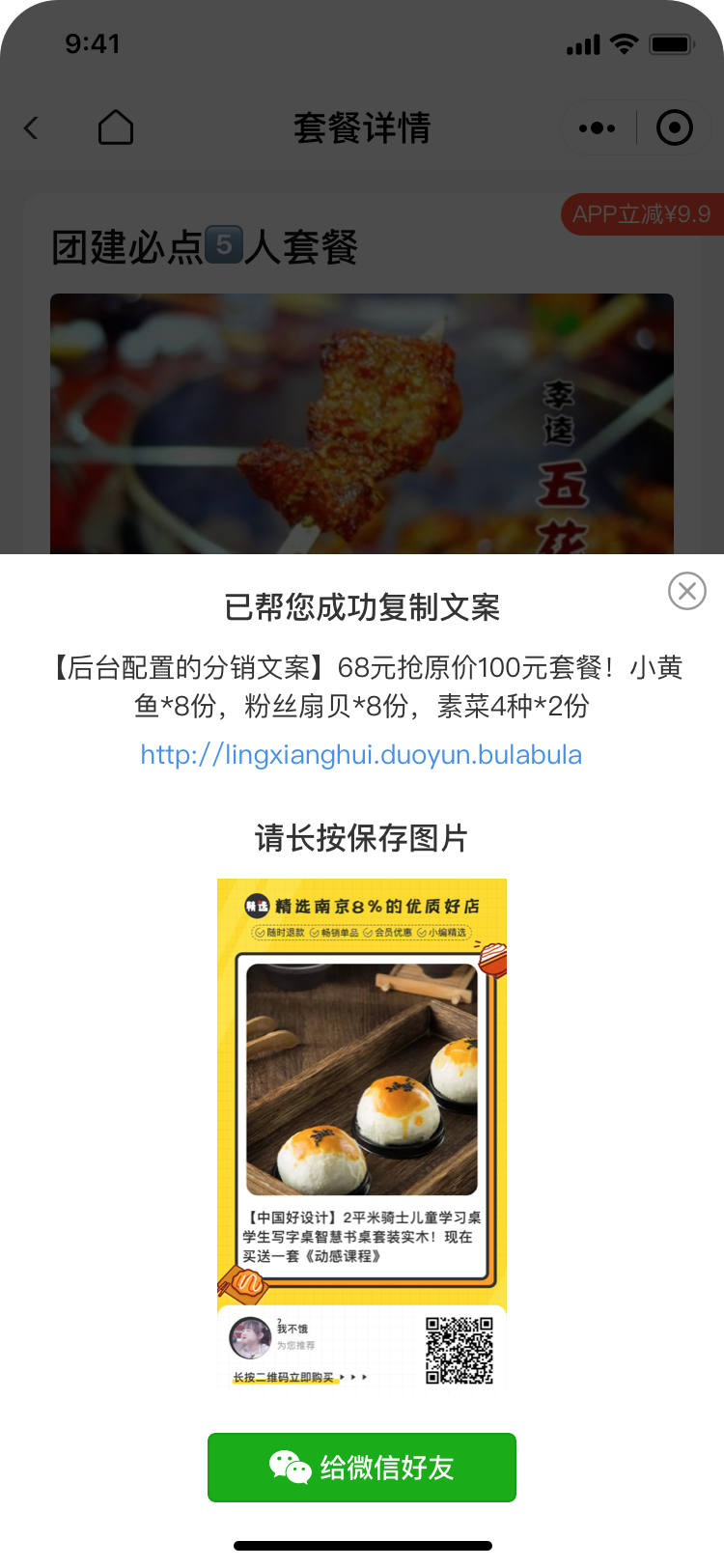The image size is (724, 1568).
Task: Tap the back arrow in the navigation bar
Action: 31,127
